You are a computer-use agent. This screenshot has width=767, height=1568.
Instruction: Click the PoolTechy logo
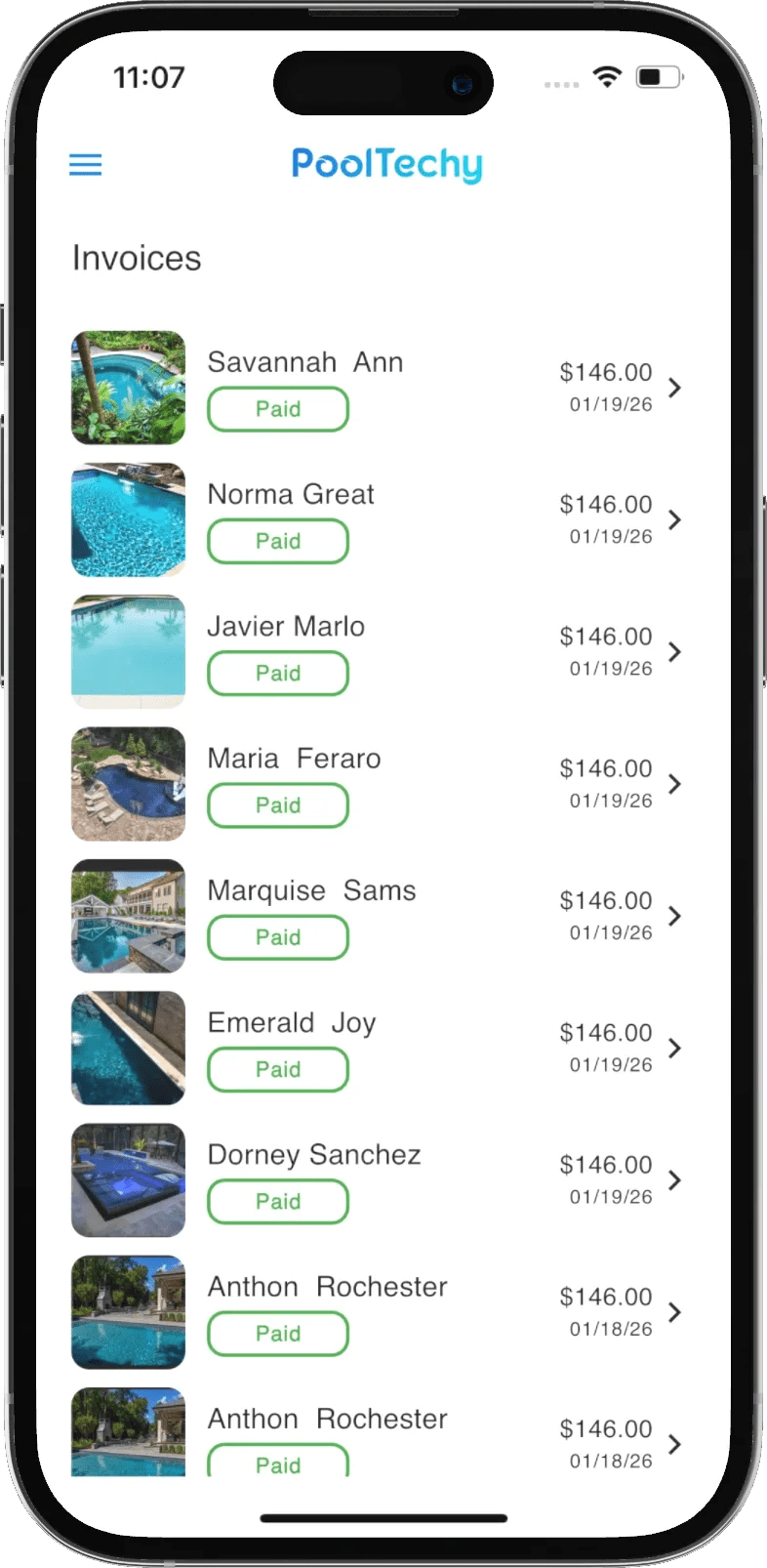386,164
